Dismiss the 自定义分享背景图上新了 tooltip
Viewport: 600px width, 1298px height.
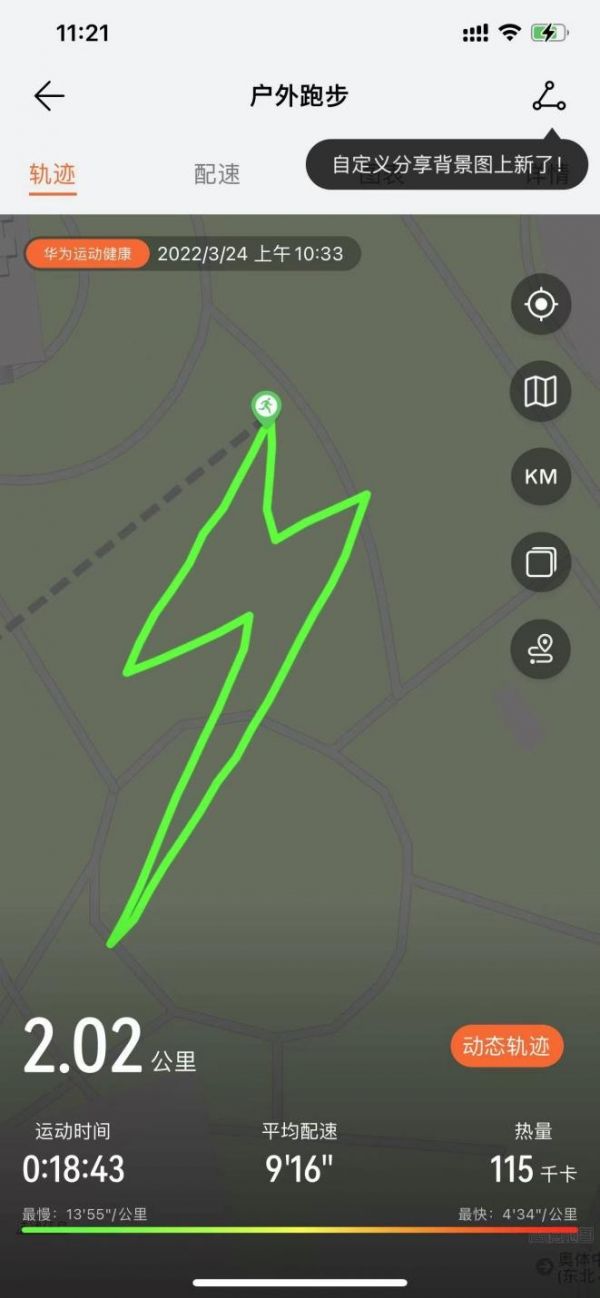tap(446, 165)
